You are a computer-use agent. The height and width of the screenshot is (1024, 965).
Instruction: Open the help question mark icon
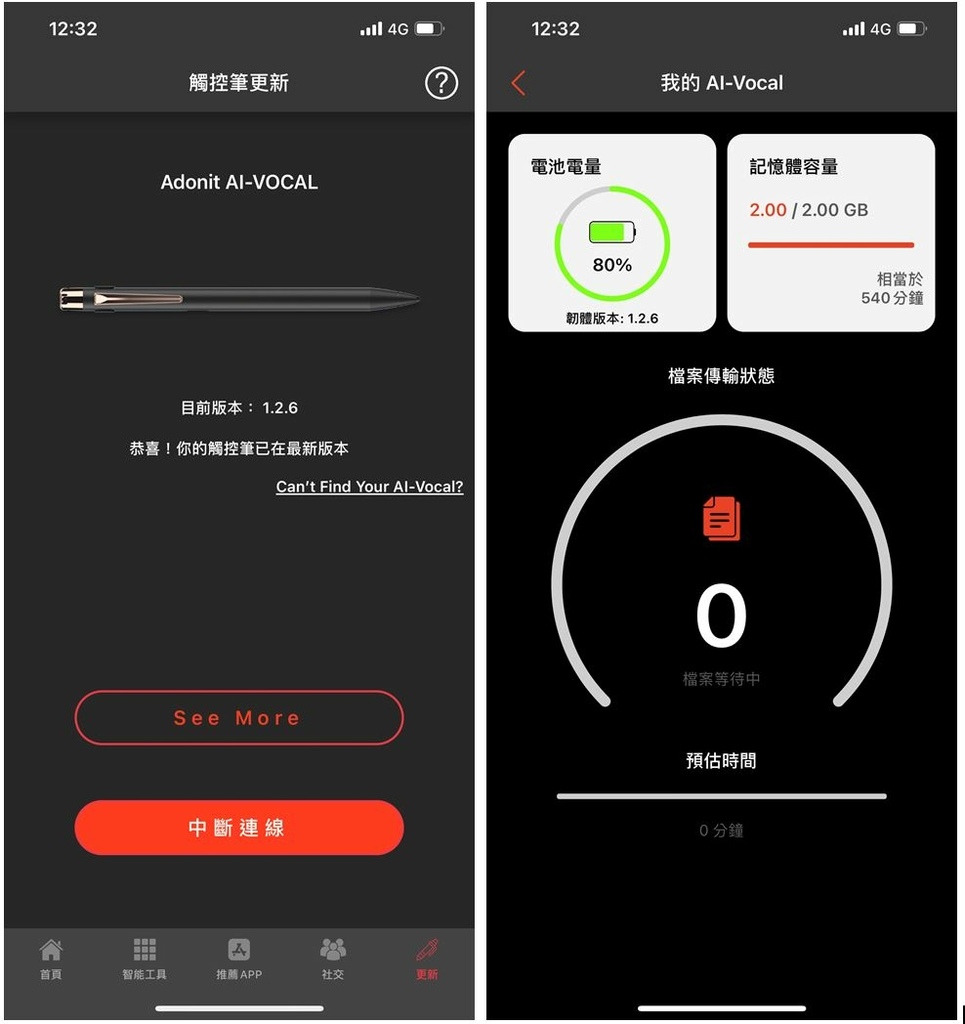pyautogui.click(x=441, y=83)
